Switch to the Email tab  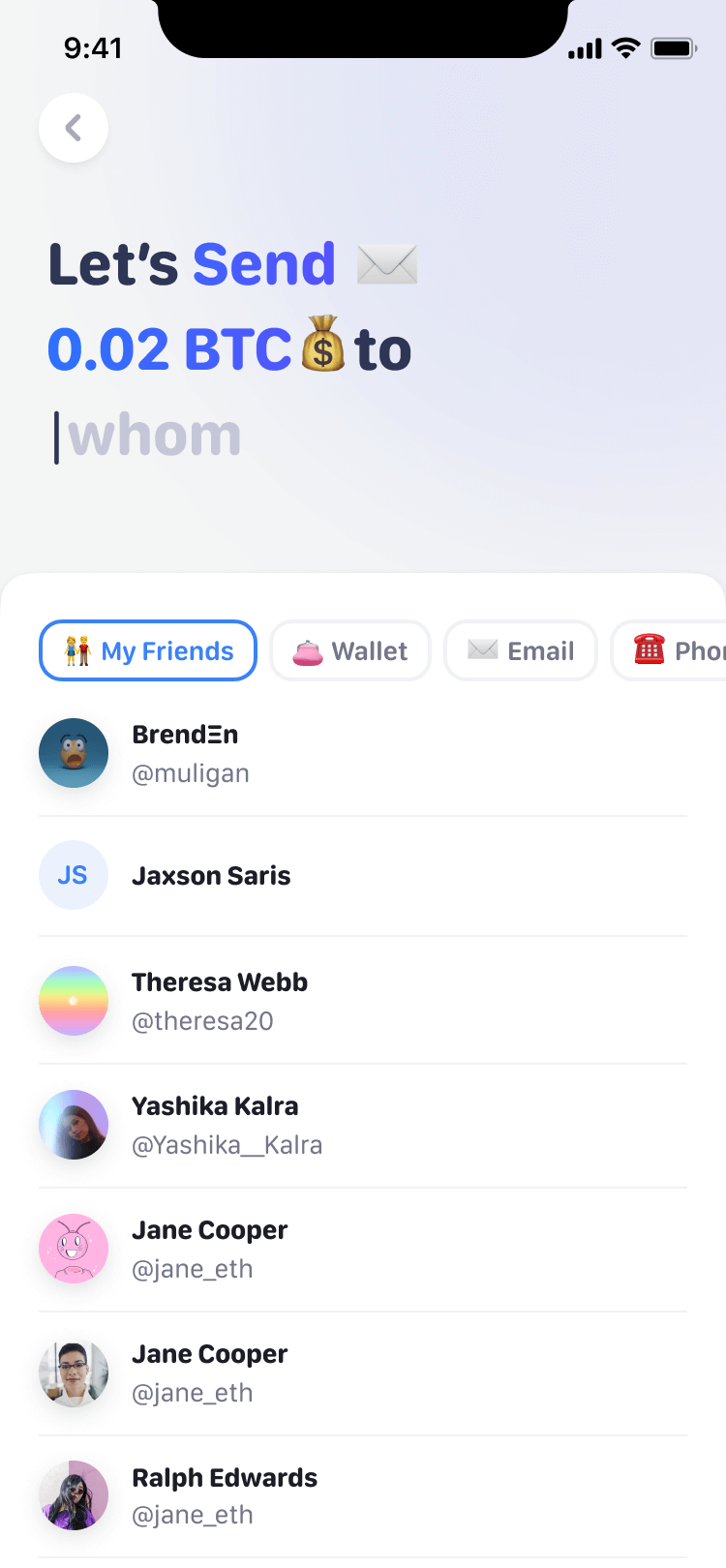521,650
